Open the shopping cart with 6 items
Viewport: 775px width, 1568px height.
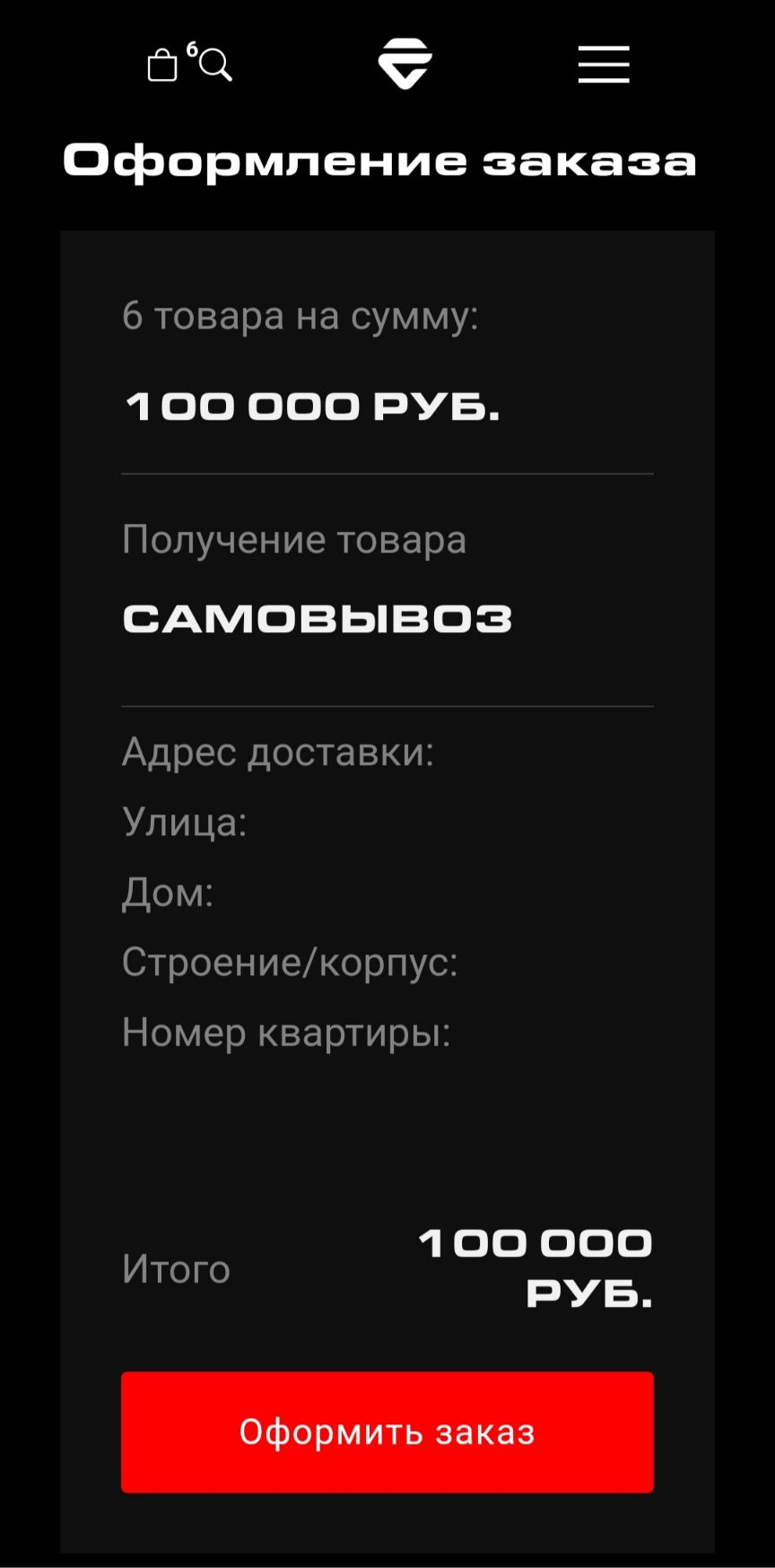pyautogui.click(x=163, y=65)
